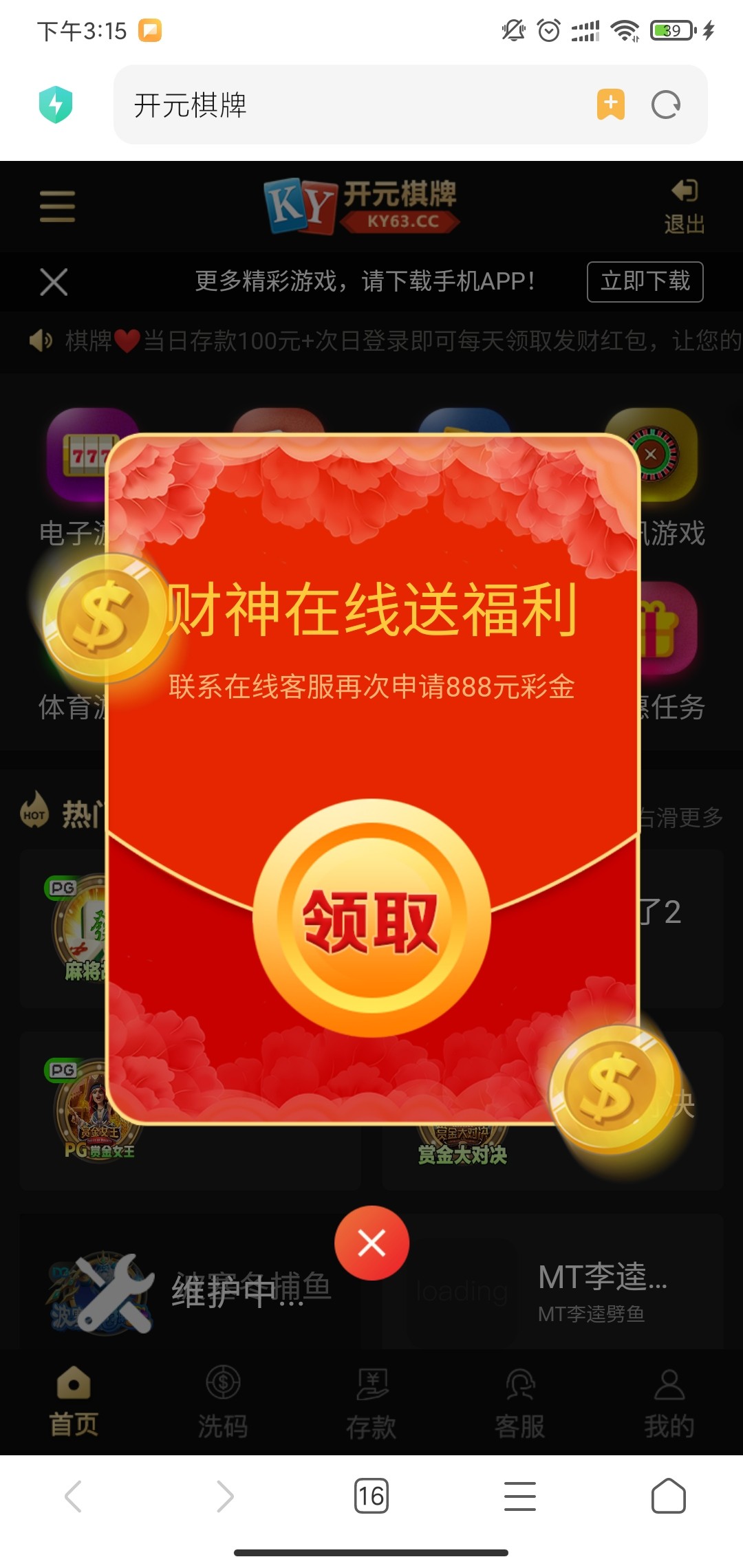Close the red envelope popup
The width and height of the screenshot is (743, 1568).
(371, 1243)
